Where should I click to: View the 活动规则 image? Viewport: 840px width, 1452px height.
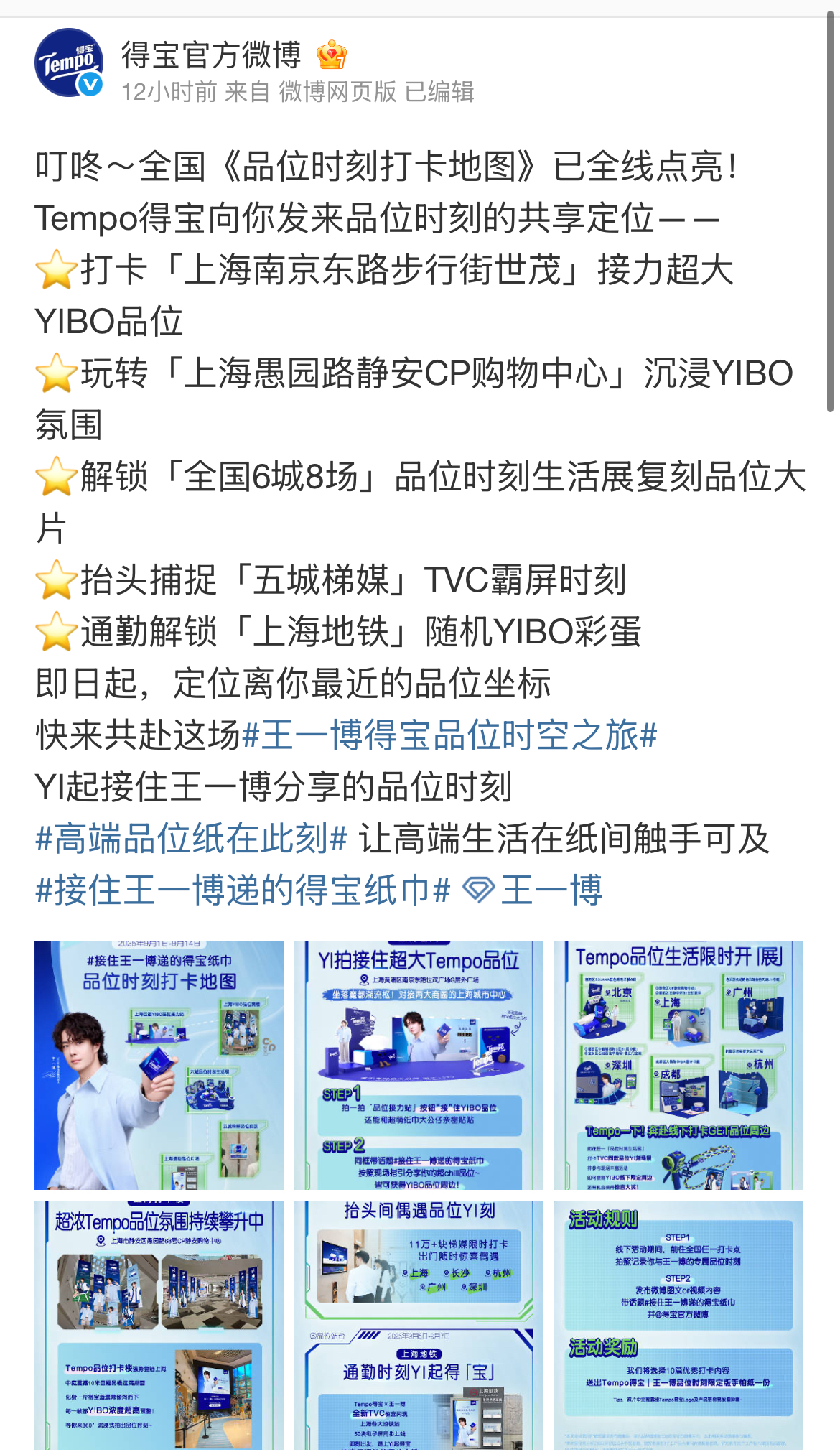(678, 1325)
